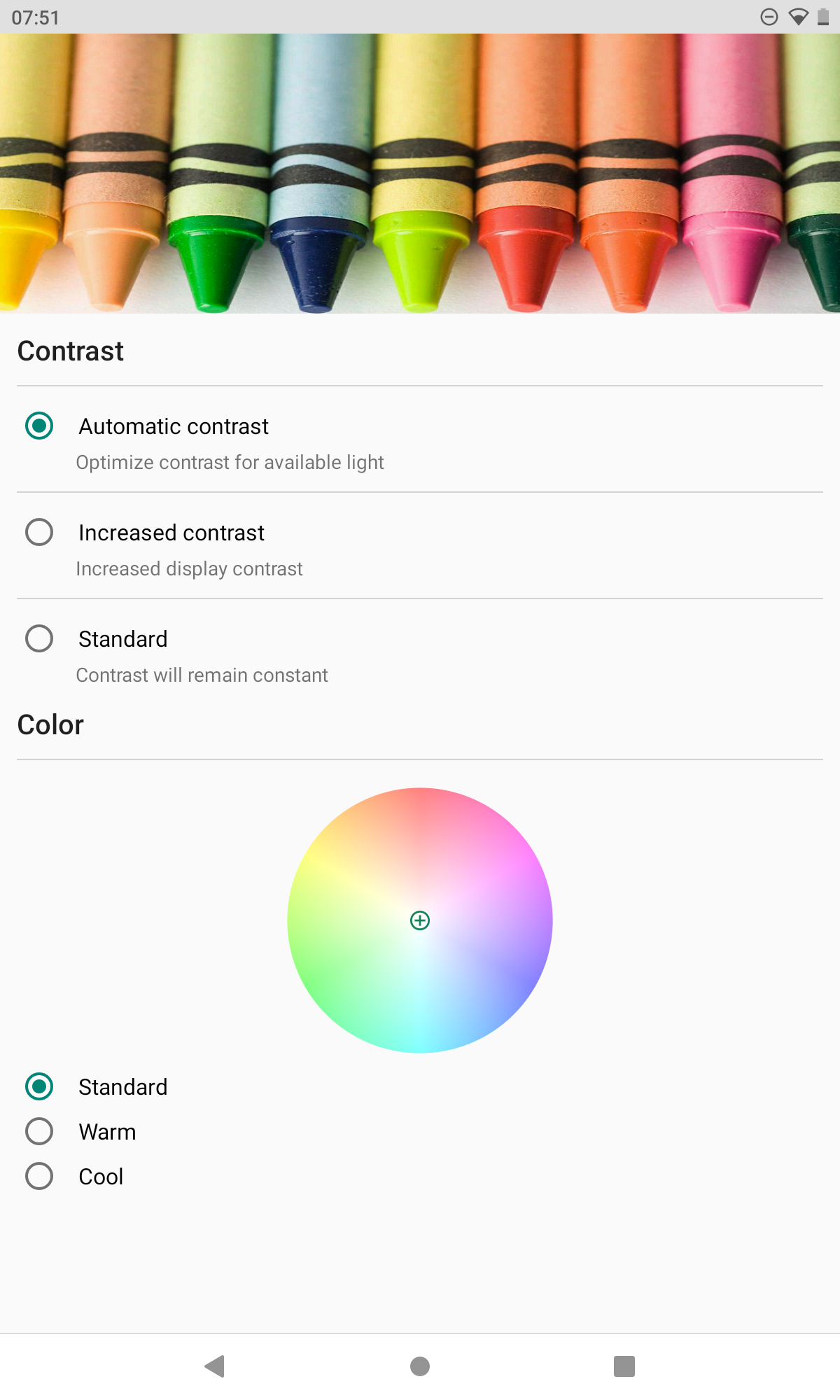The image size is (840, 1400).
Task: Go to the home screen
Action: pyautogui.click(x=420, y=1366)
